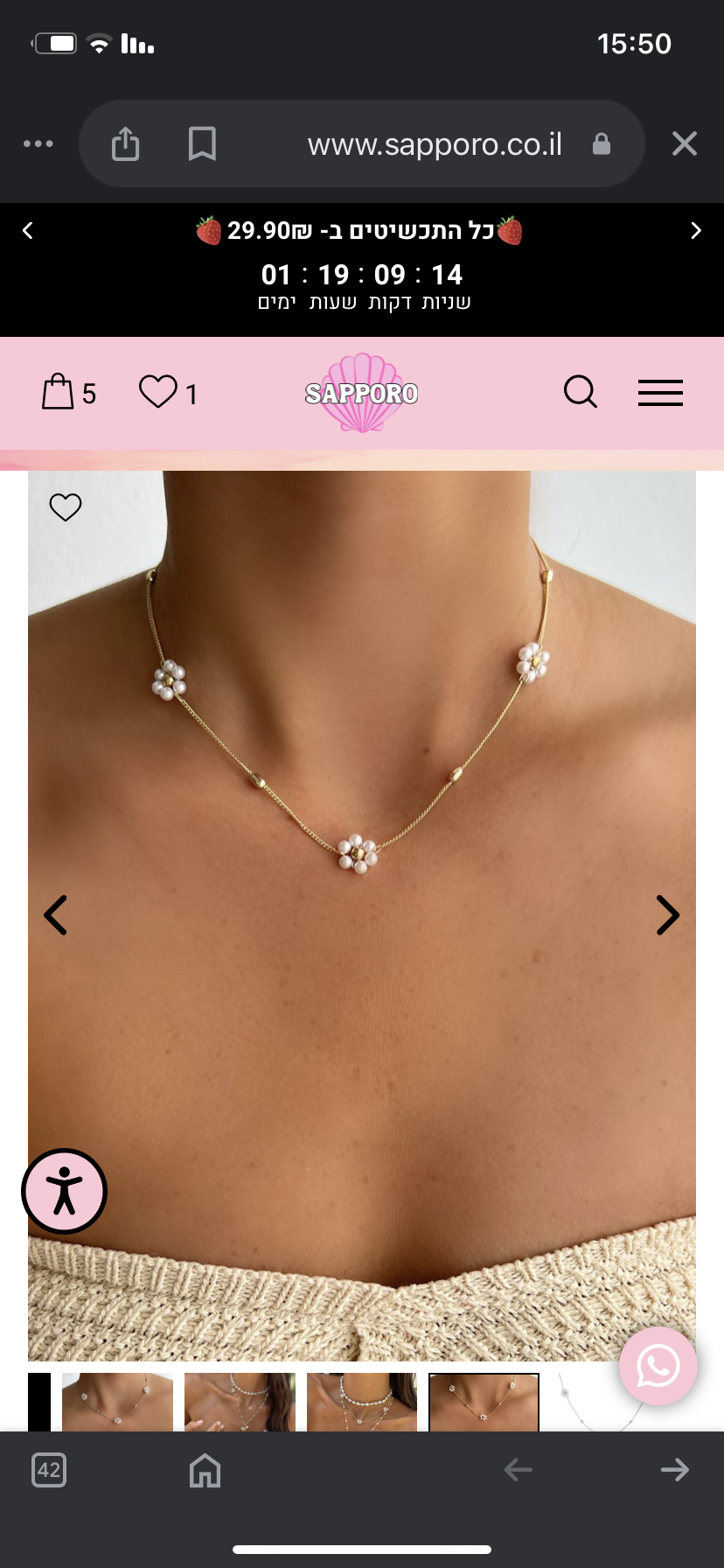Go to the previous product photo
This screenshot has height=1568, width=724.
pyautogui.click(x=56, y=915)
